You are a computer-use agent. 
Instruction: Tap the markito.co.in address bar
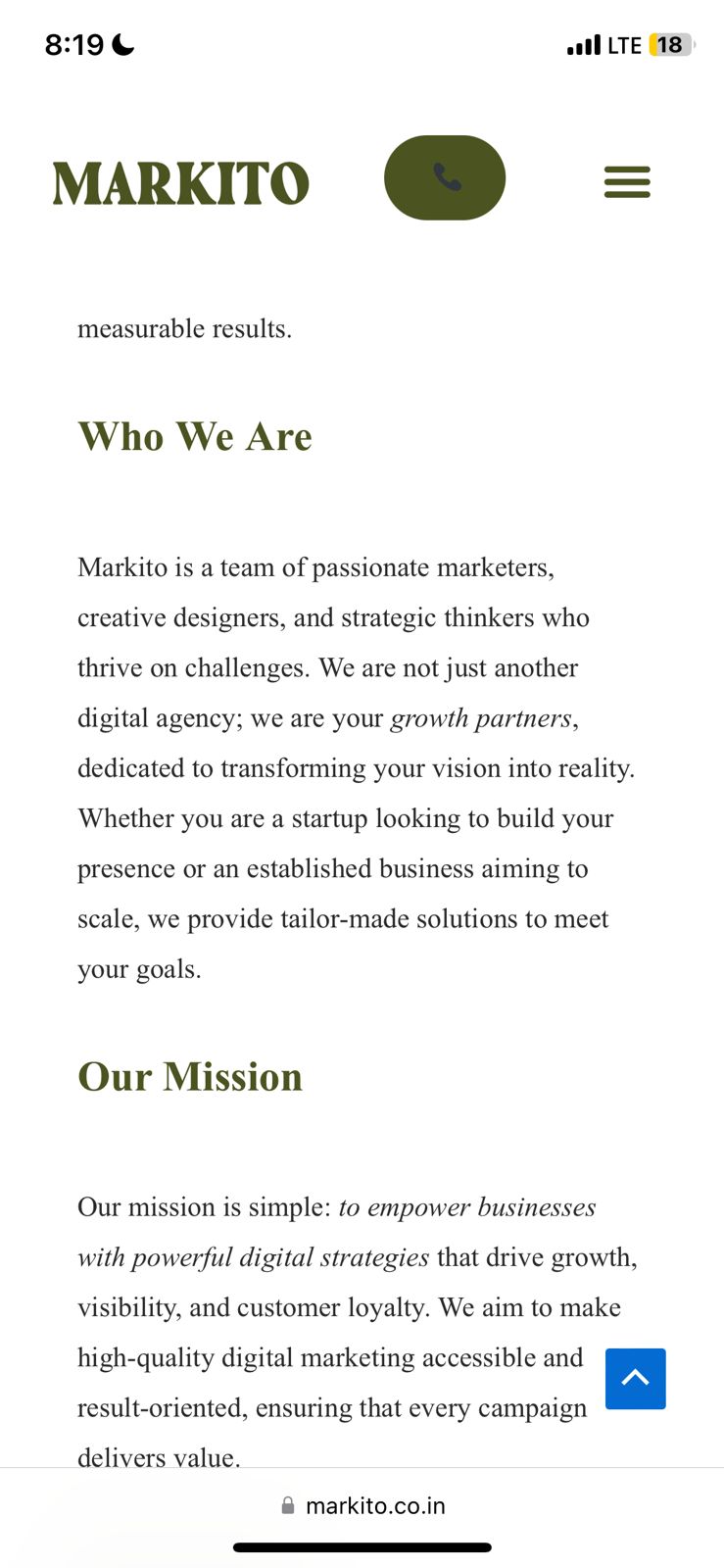[362, 1505]
